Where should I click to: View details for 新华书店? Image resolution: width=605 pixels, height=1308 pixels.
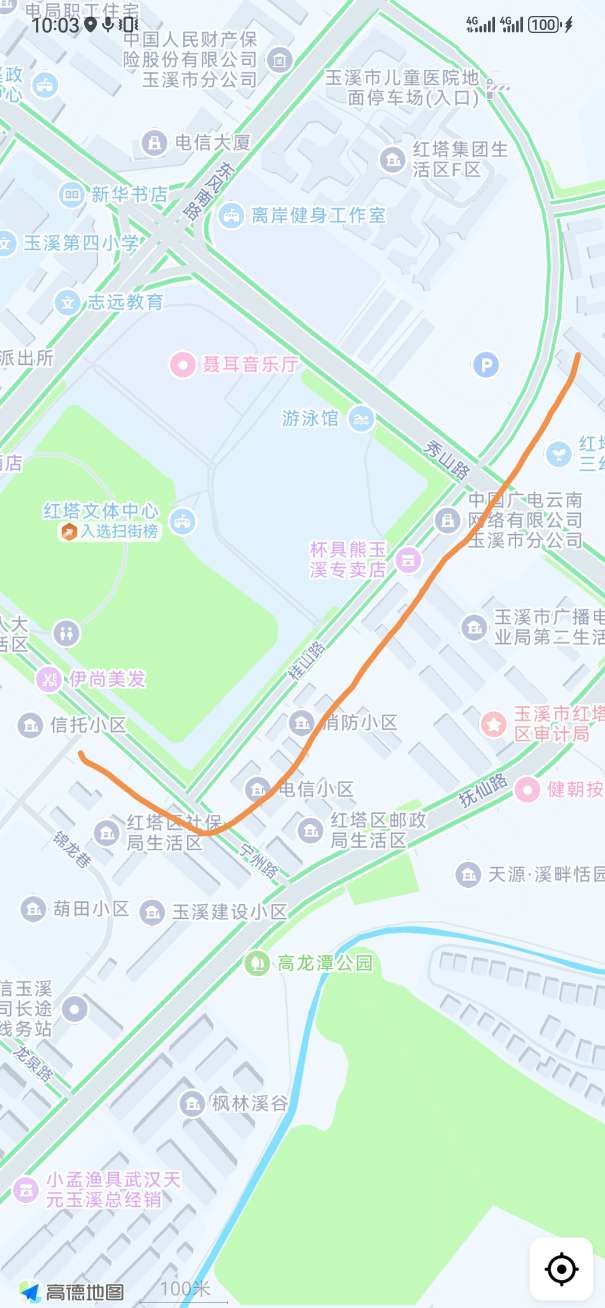tap(72, 195)
